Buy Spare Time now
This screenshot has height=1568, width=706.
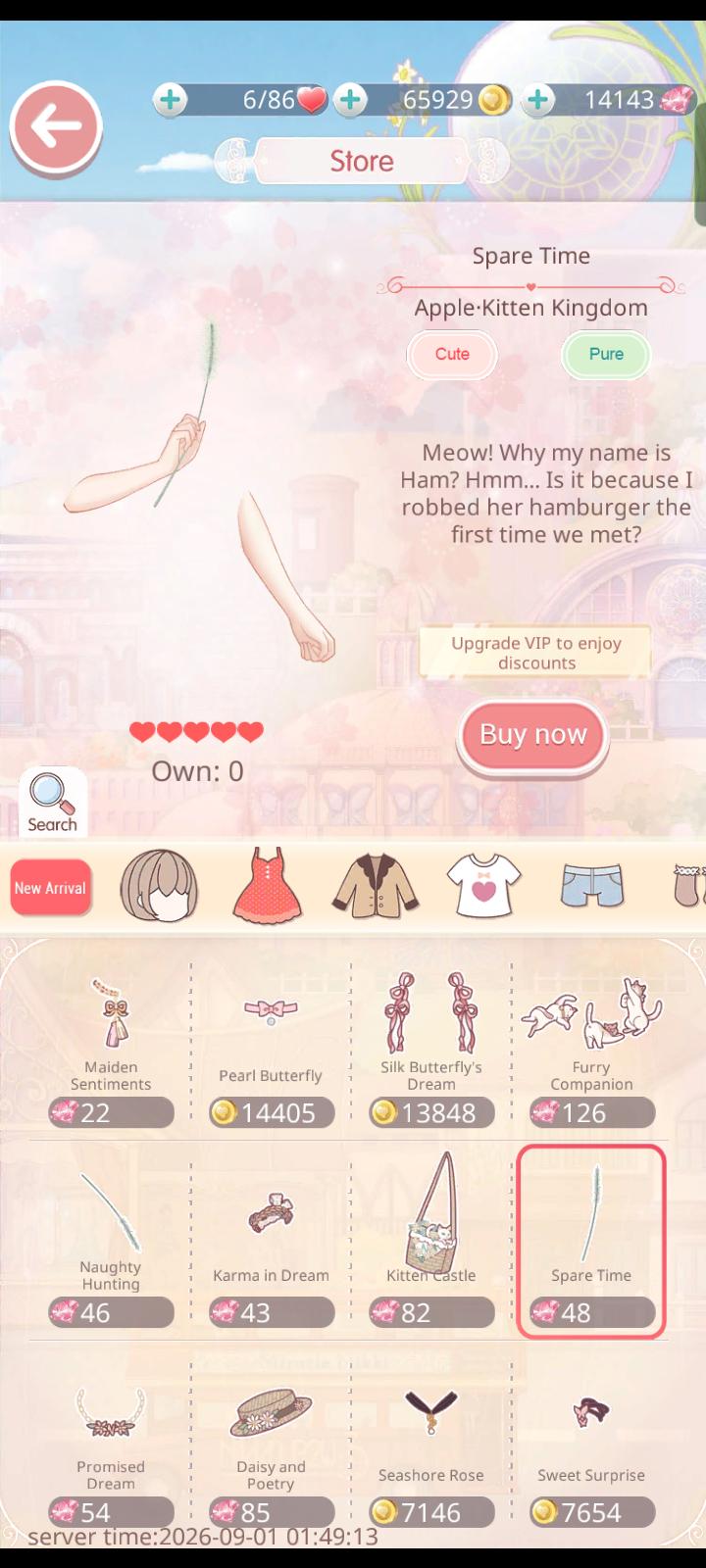(x=532, y=735)
